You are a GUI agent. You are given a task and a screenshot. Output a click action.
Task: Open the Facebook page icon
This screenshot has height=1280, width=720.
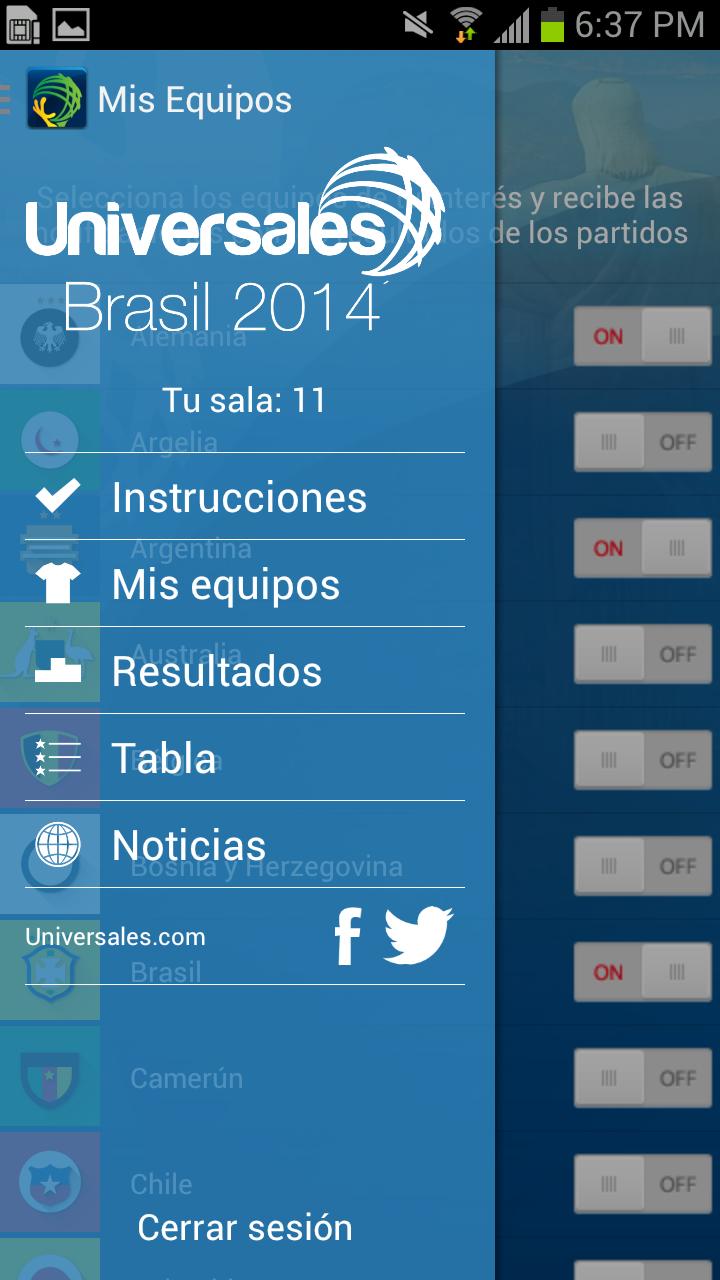tap(347, 936)
